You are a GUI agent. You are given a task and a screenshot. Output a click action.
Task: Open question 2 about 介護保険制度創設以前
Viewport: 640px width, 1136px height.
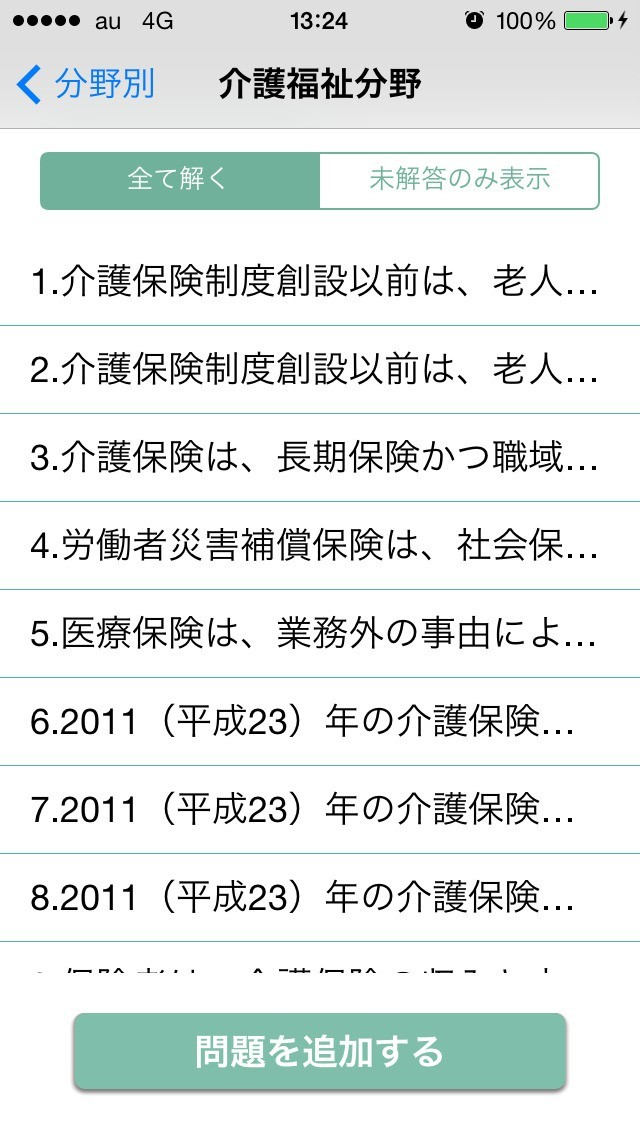(320, 370)
